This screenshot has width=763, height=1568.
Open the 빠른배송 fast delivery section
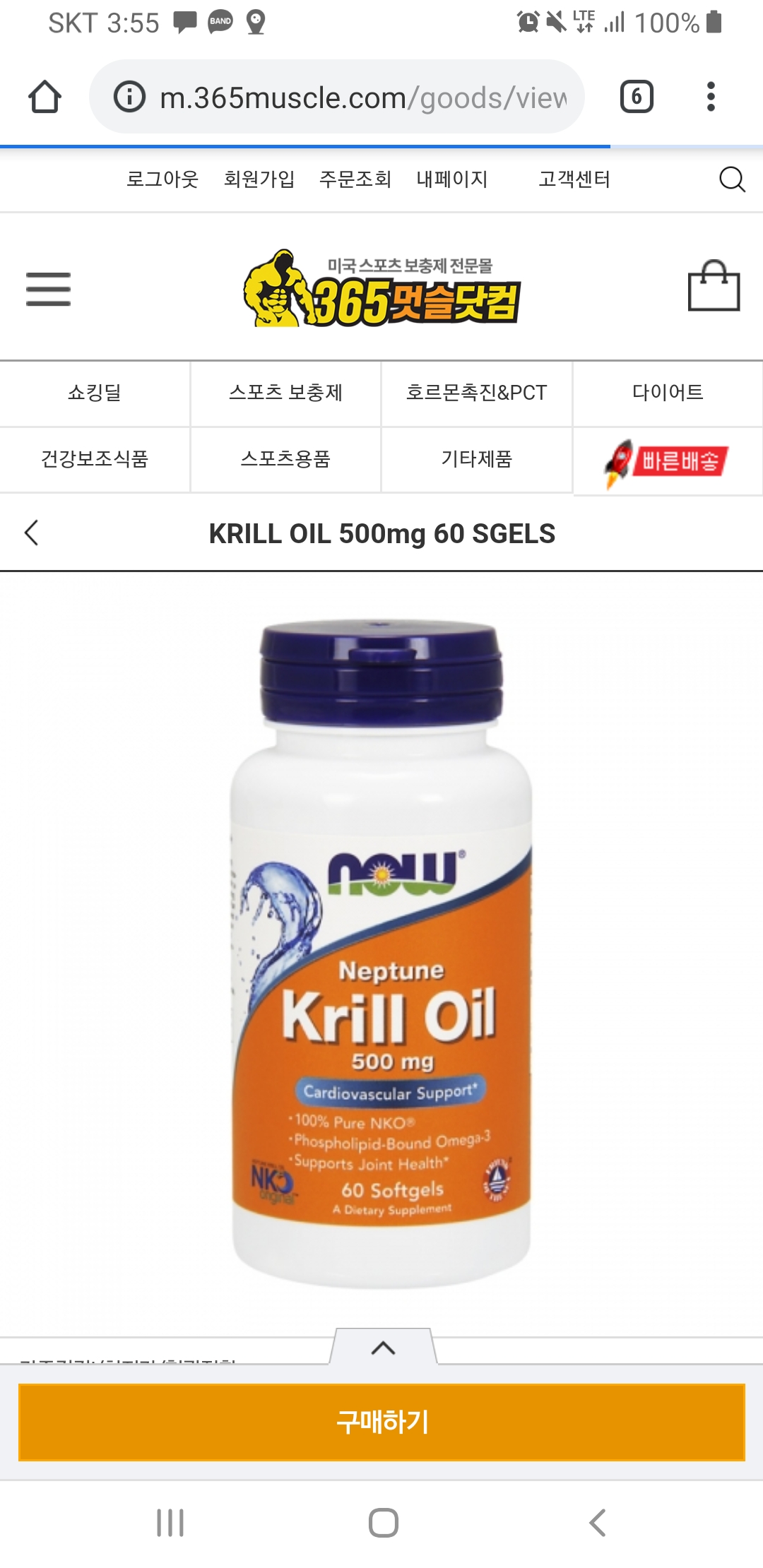click(668, 461)
